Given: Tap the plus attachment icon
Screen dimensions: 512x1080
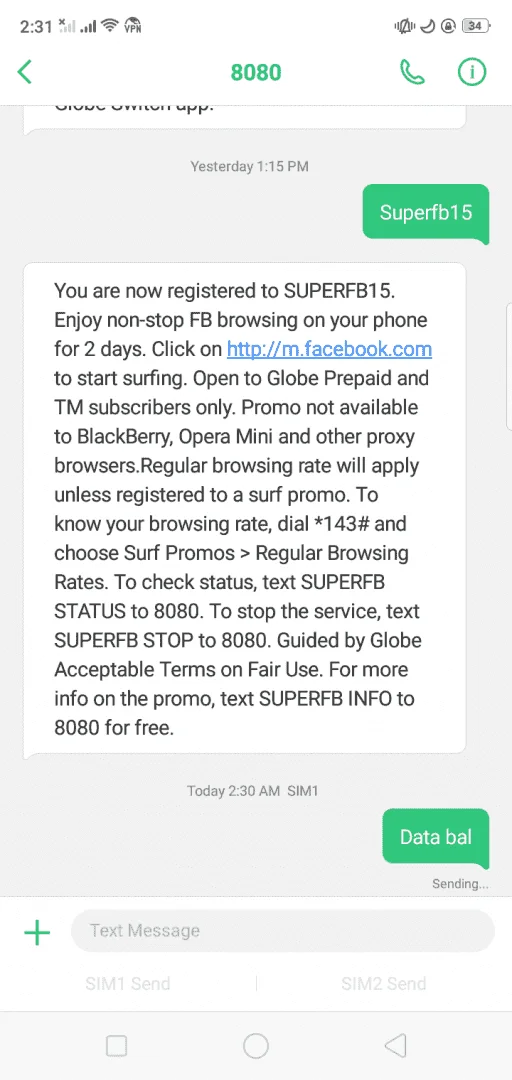Looking at the screenshot, I should click(37, 933).
